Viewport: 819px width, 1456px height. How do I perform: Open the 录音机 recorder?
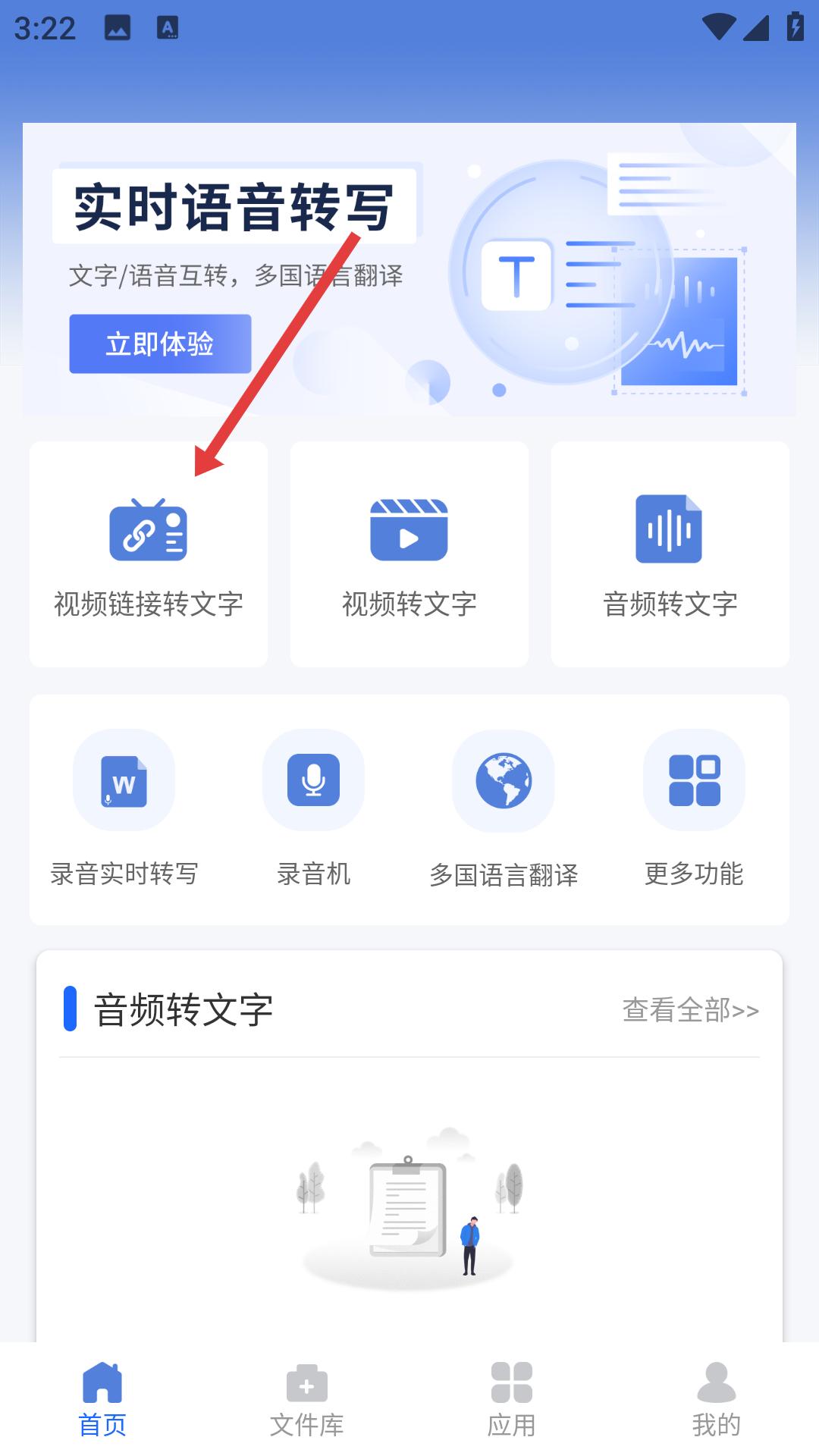pos(313,808)
